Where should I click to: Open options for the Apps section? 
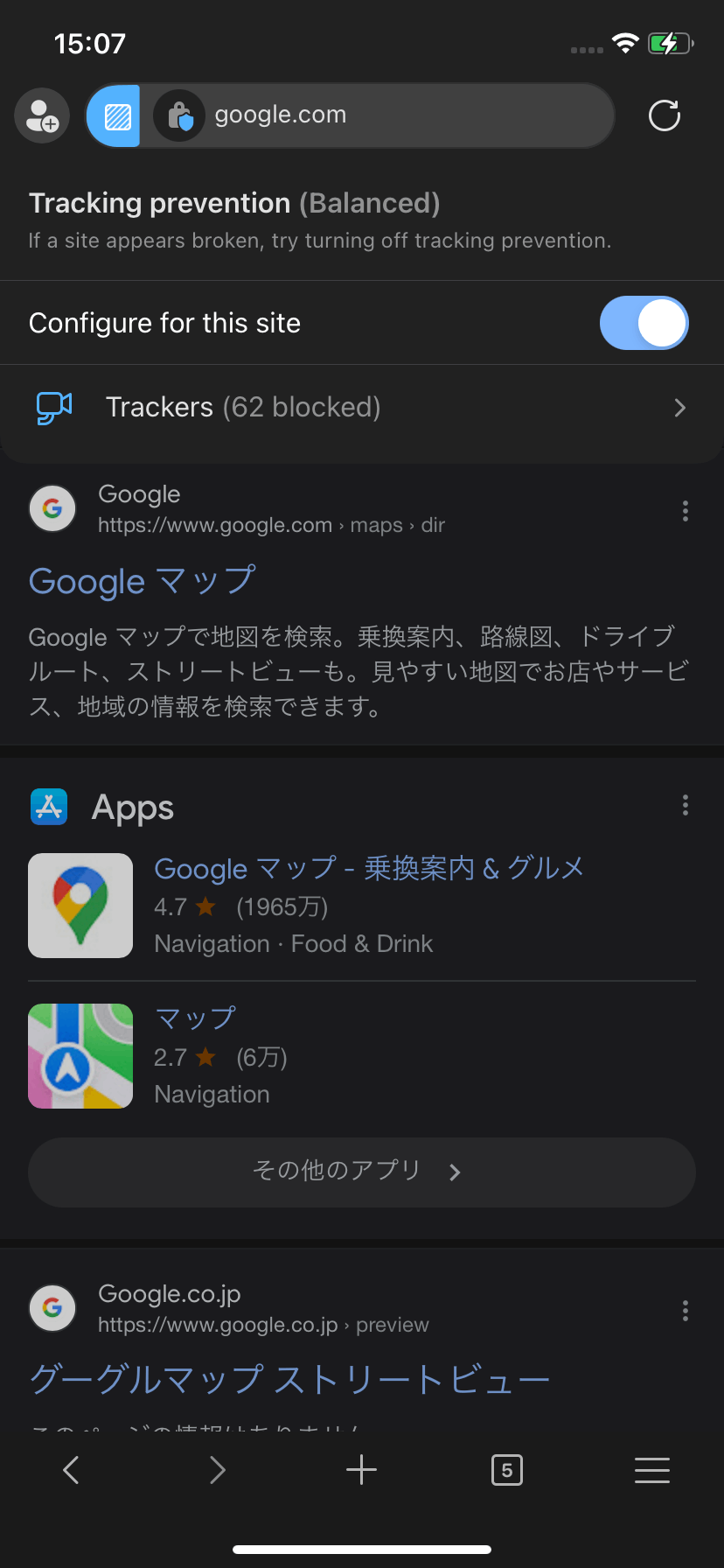(686, 805)
